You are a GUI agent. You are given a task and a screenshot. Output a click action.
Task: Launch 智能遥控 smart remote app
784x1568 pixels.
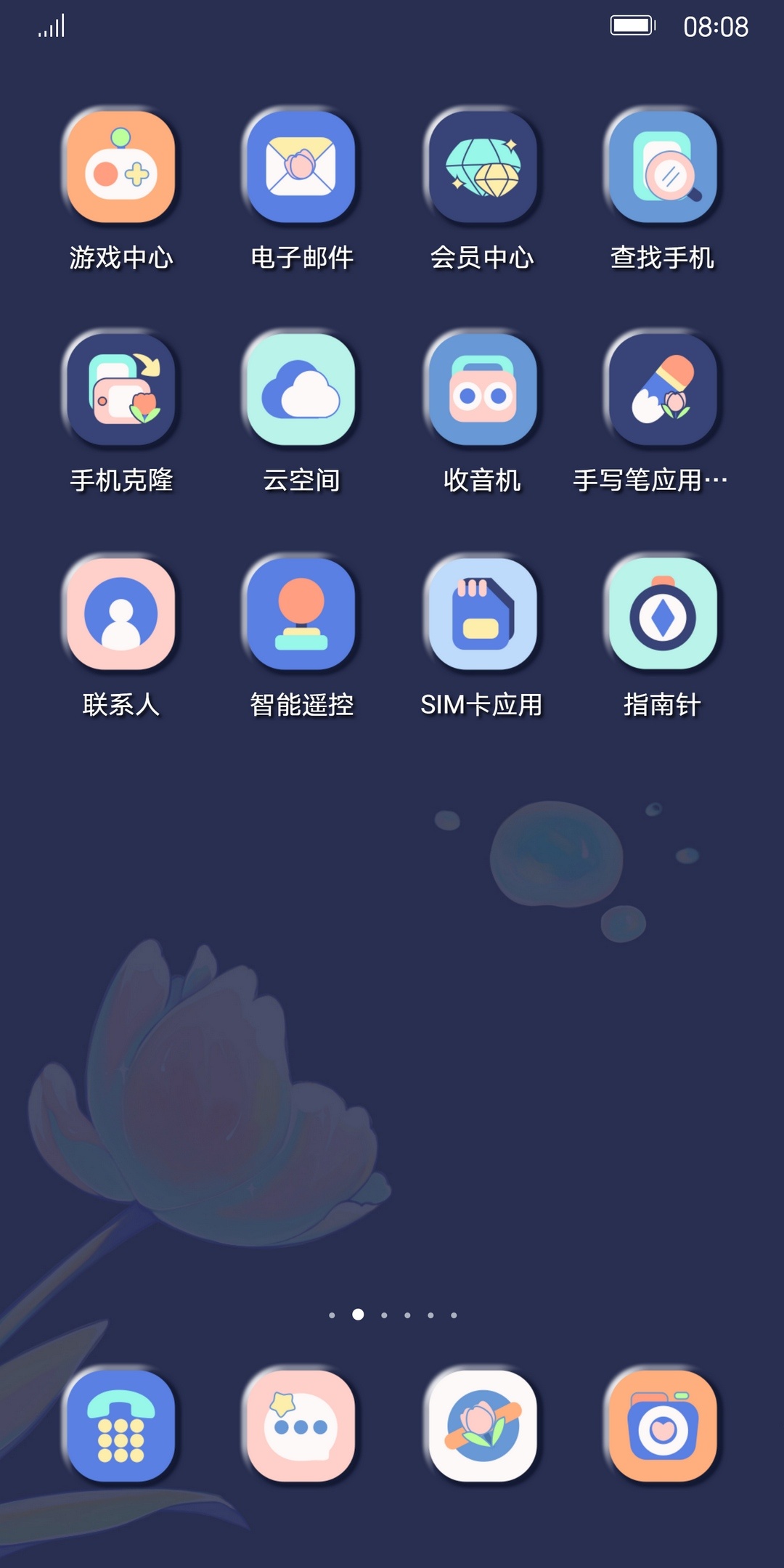(x=301, y=614)
